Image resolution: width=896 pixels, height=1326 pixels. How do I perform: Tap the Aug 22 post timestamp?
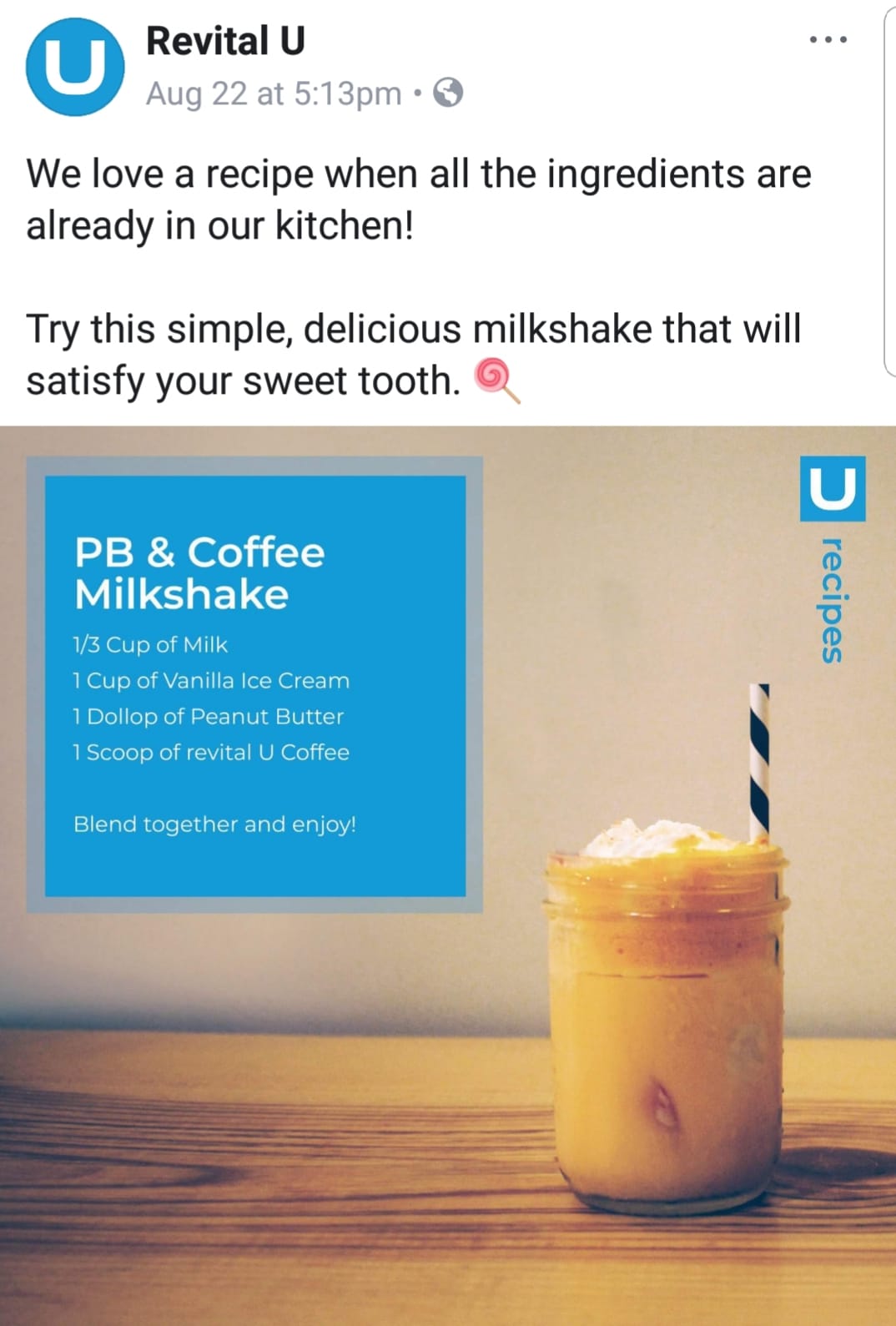point(274,93)
